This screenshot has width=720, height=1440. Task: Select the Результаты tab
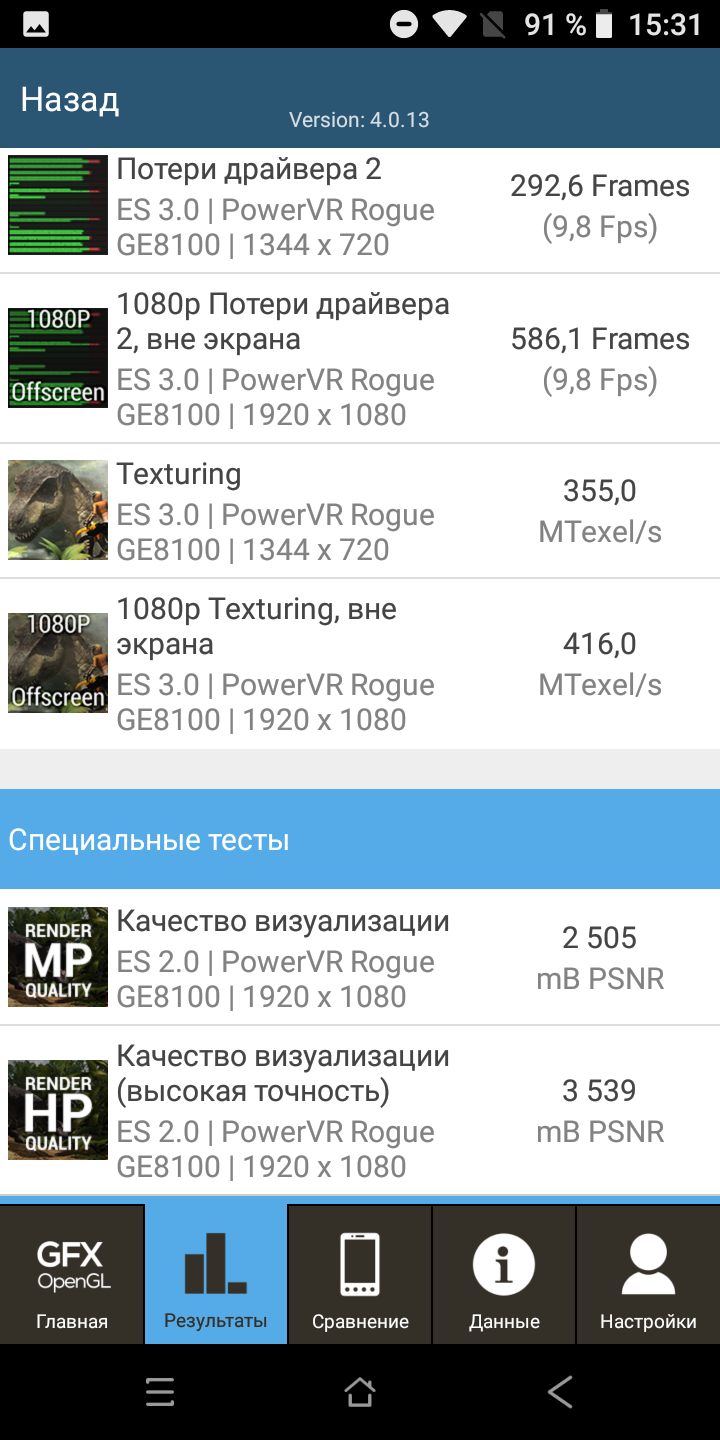tap(216, 1274)
